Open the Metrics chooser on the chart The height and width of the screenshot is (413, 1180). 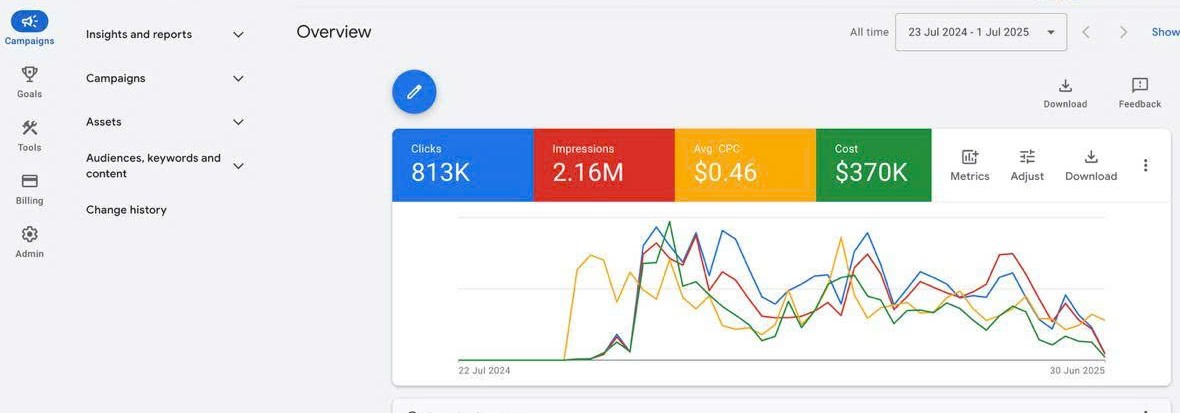[969, 165]
